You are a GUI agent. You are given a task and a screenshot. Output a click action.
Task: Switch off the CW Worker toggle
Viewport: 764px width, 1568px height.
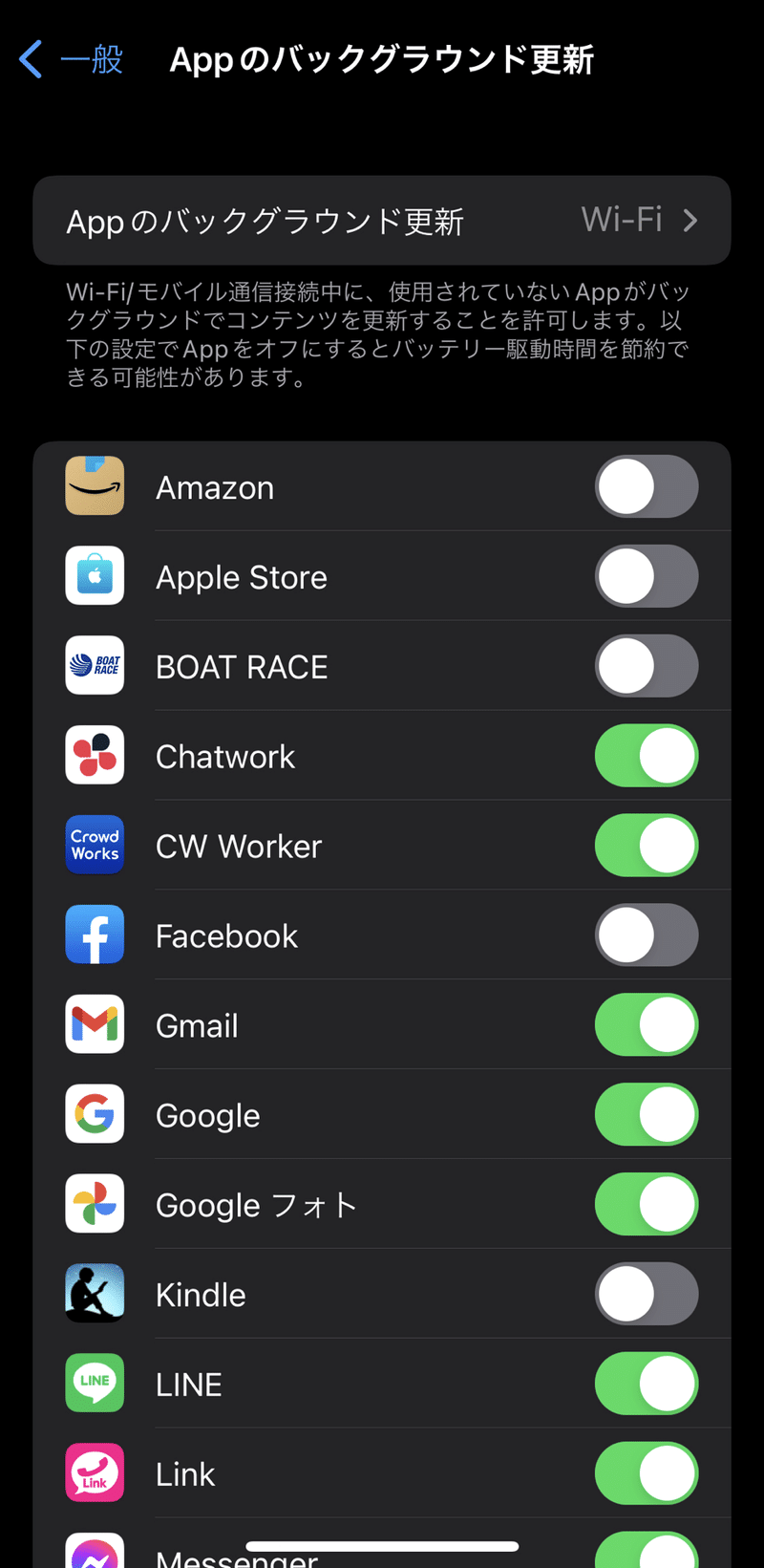(x=647, y=846)
